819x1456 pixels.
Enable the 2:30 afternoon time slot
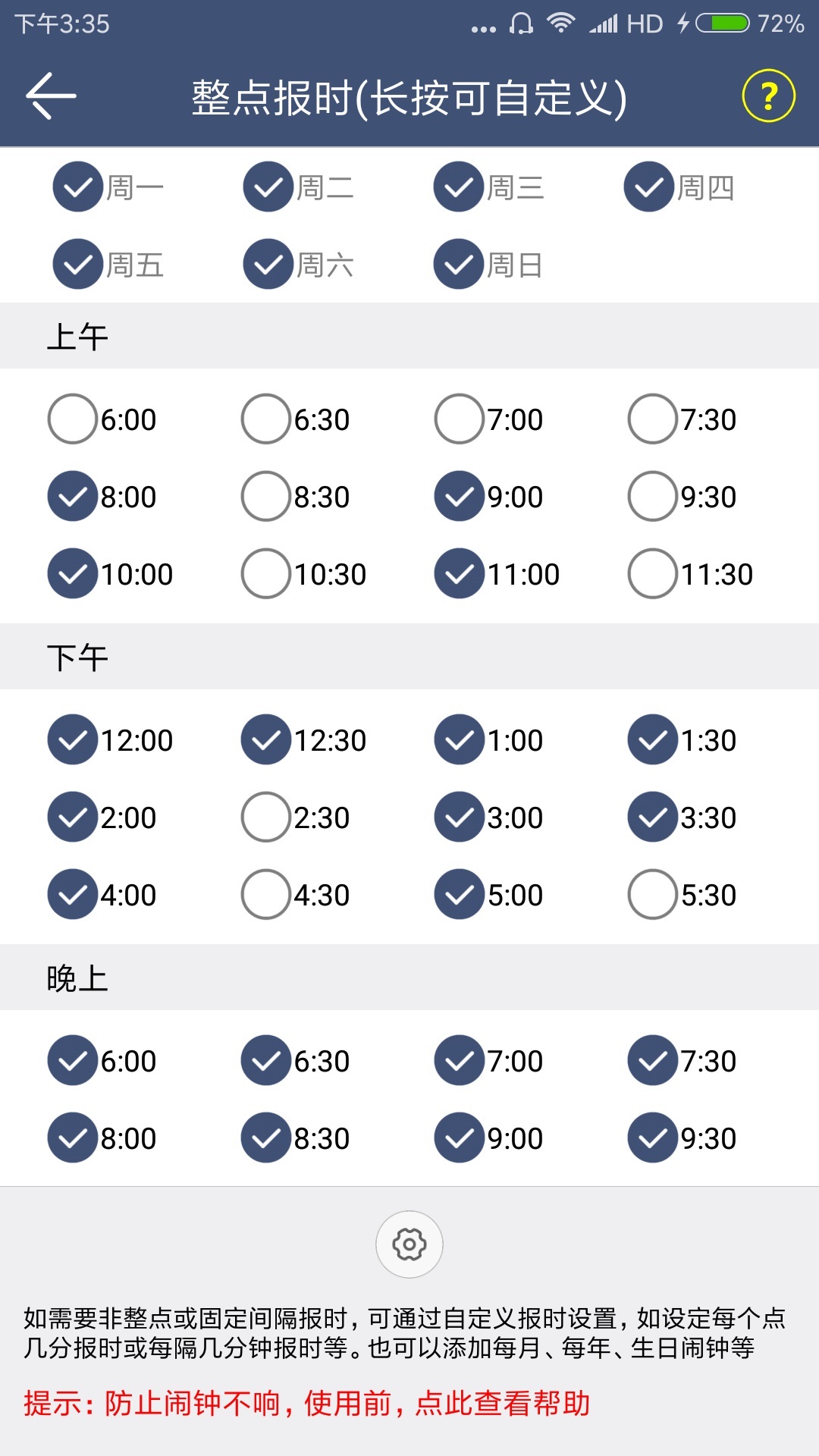pos(265,817)
